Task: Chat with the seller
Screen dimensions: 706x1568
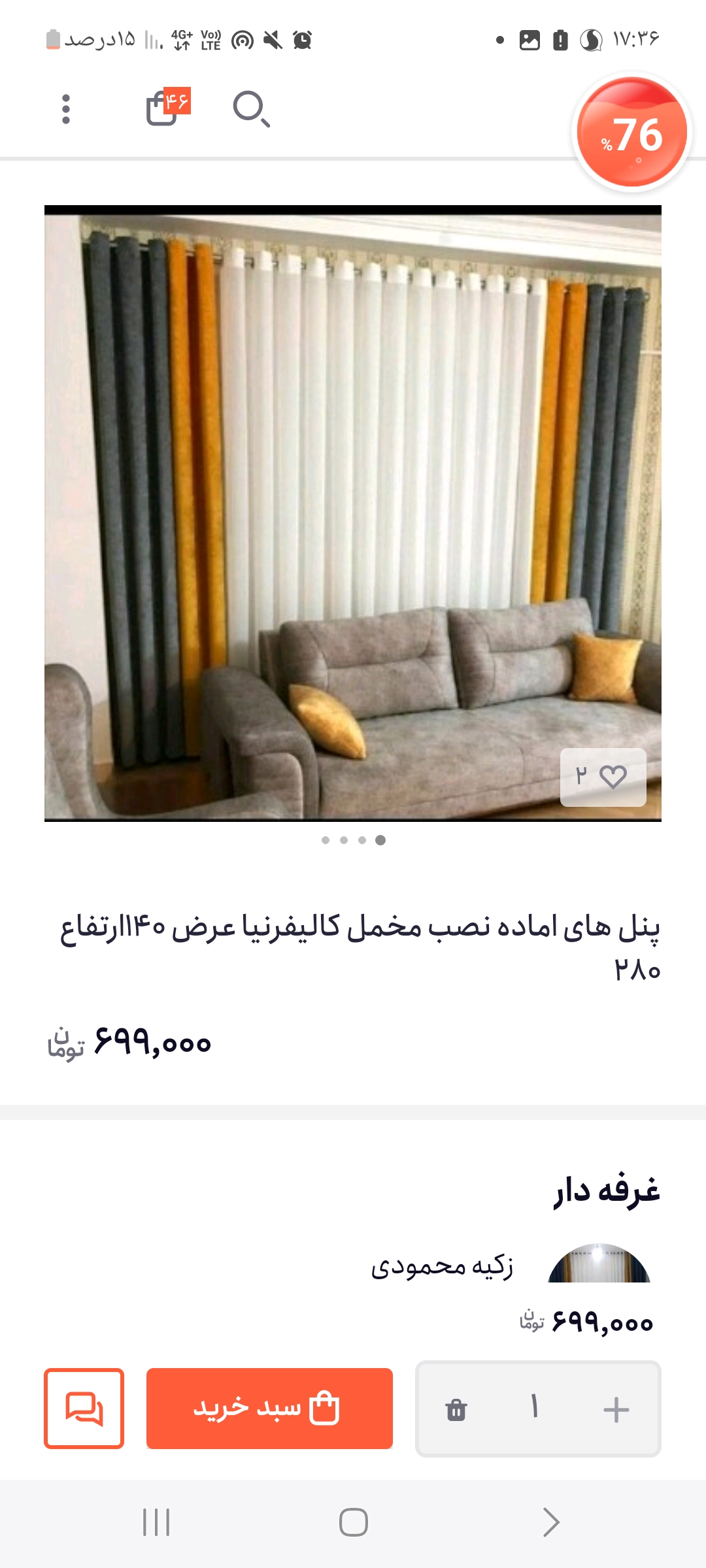Action: click(84, 1409)
